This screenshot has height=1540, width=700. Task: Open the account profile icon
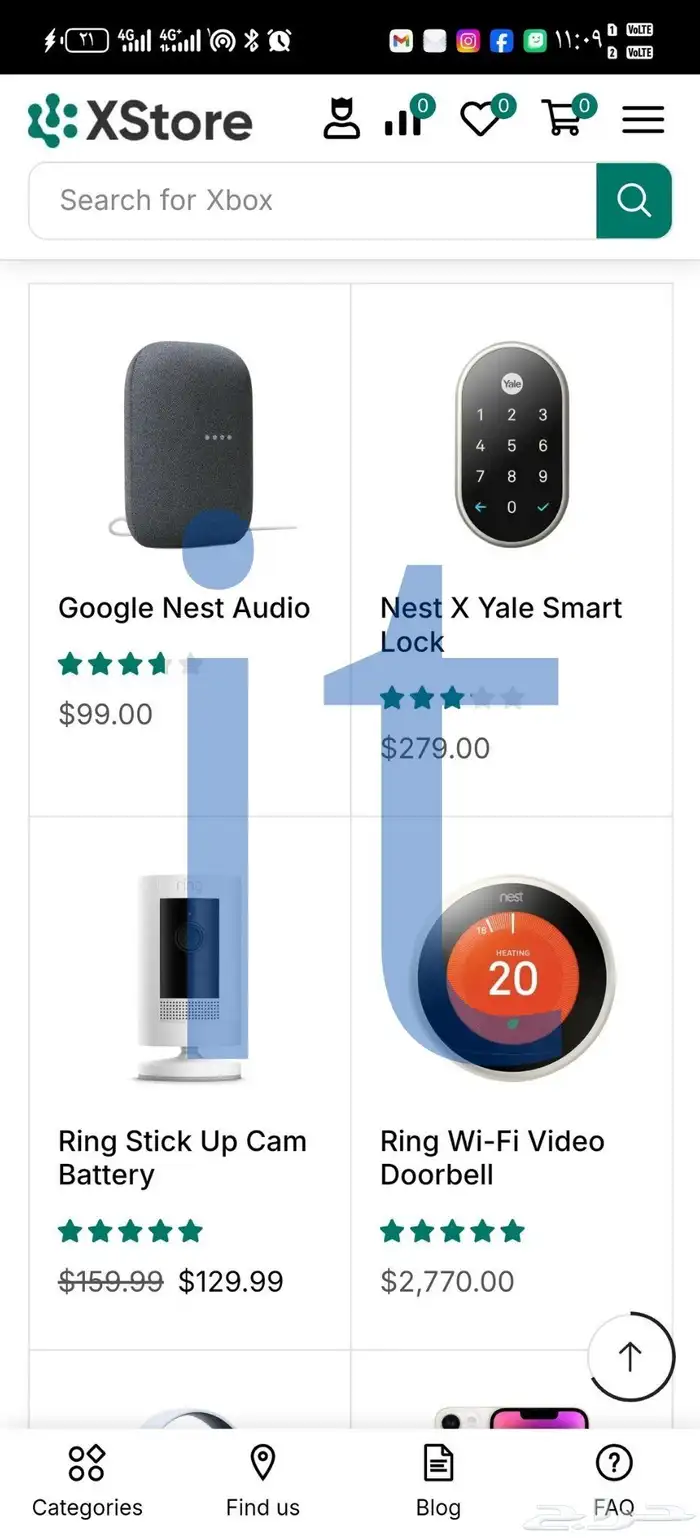[341, 121]
